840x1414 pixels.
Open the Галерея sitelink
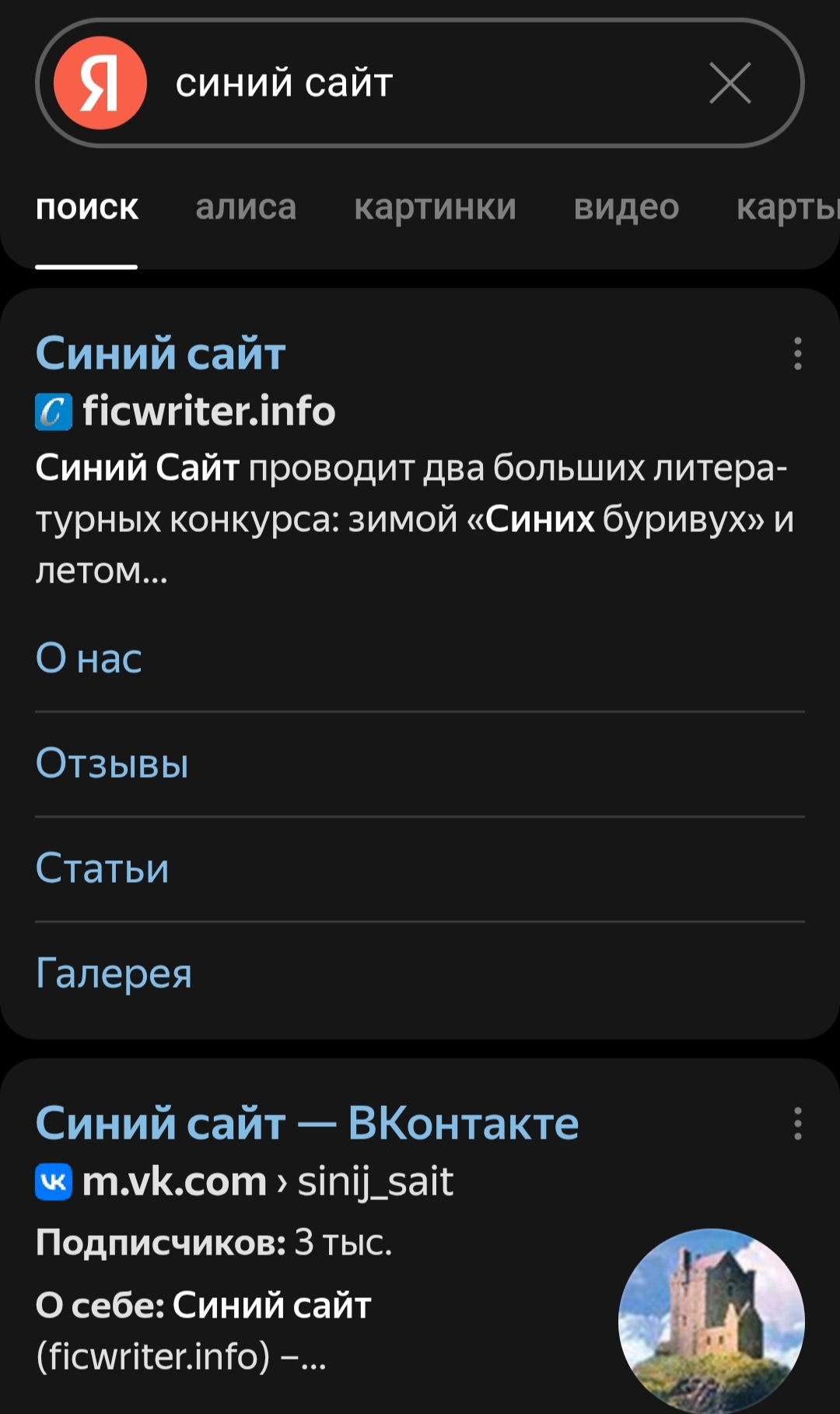click(114, 974)
